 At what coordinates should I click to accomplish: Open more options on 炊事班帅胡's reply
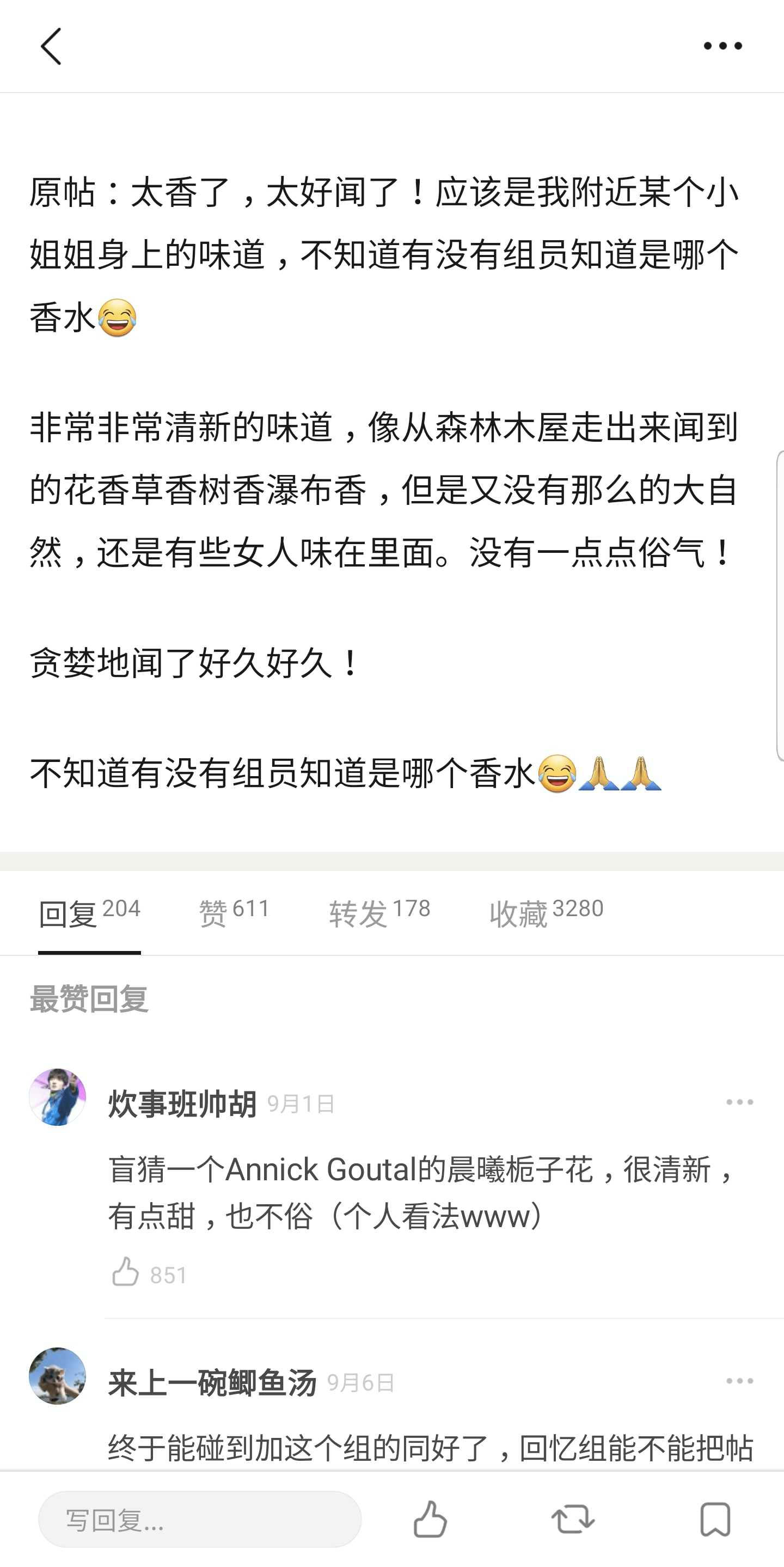coord(739,1102)
